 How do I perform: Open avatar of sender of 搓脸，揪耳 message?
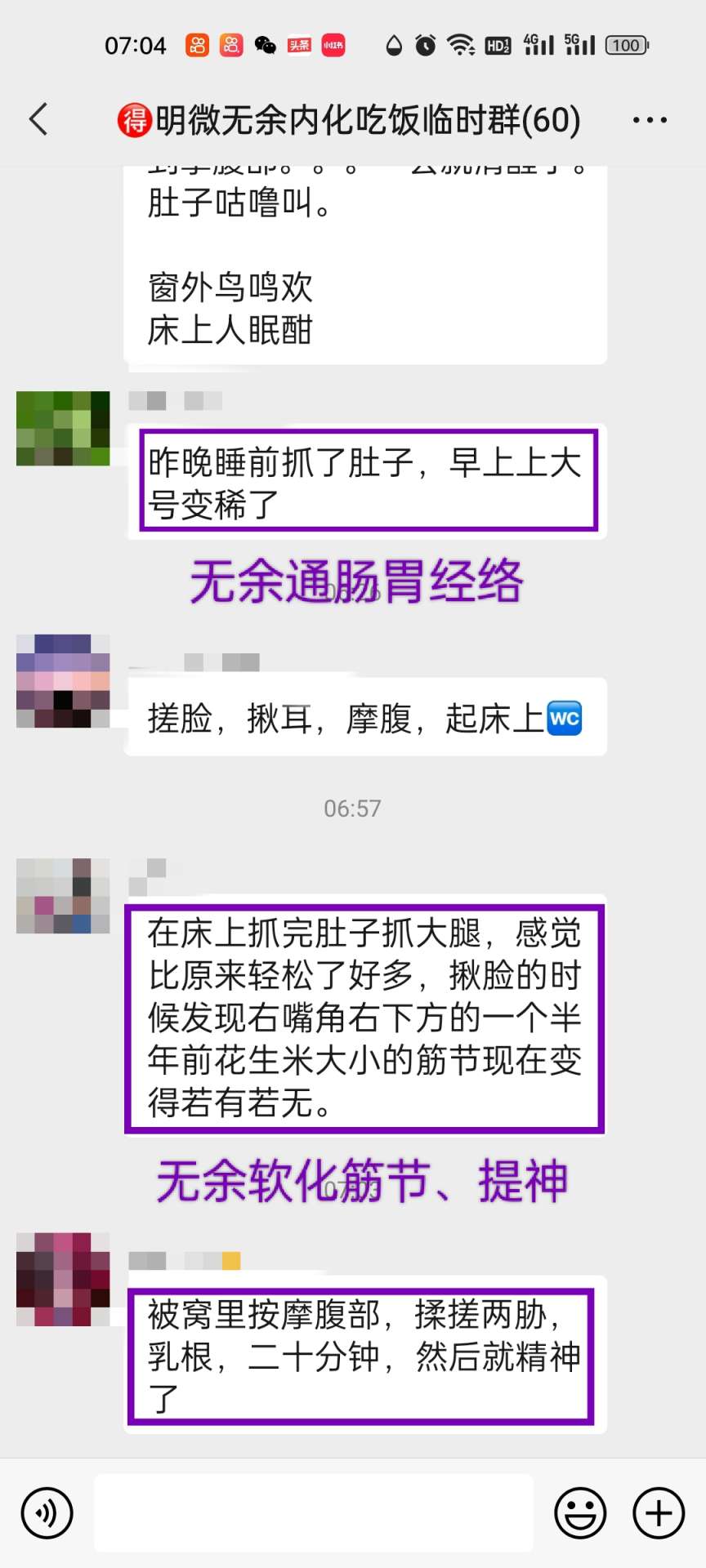pos(63,681)
